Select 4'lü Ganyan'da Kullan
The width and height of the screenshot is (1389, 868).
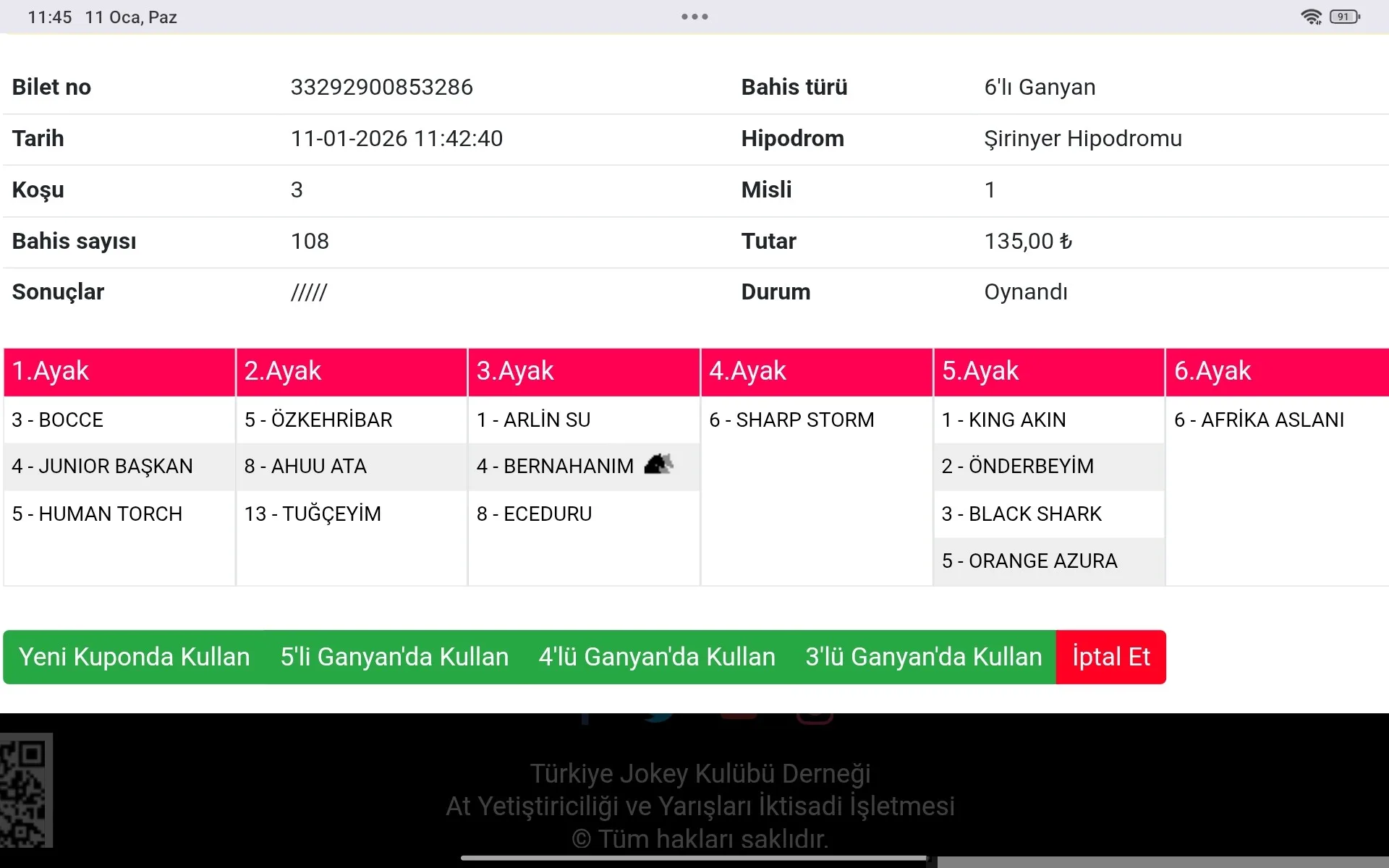[656, 657]
